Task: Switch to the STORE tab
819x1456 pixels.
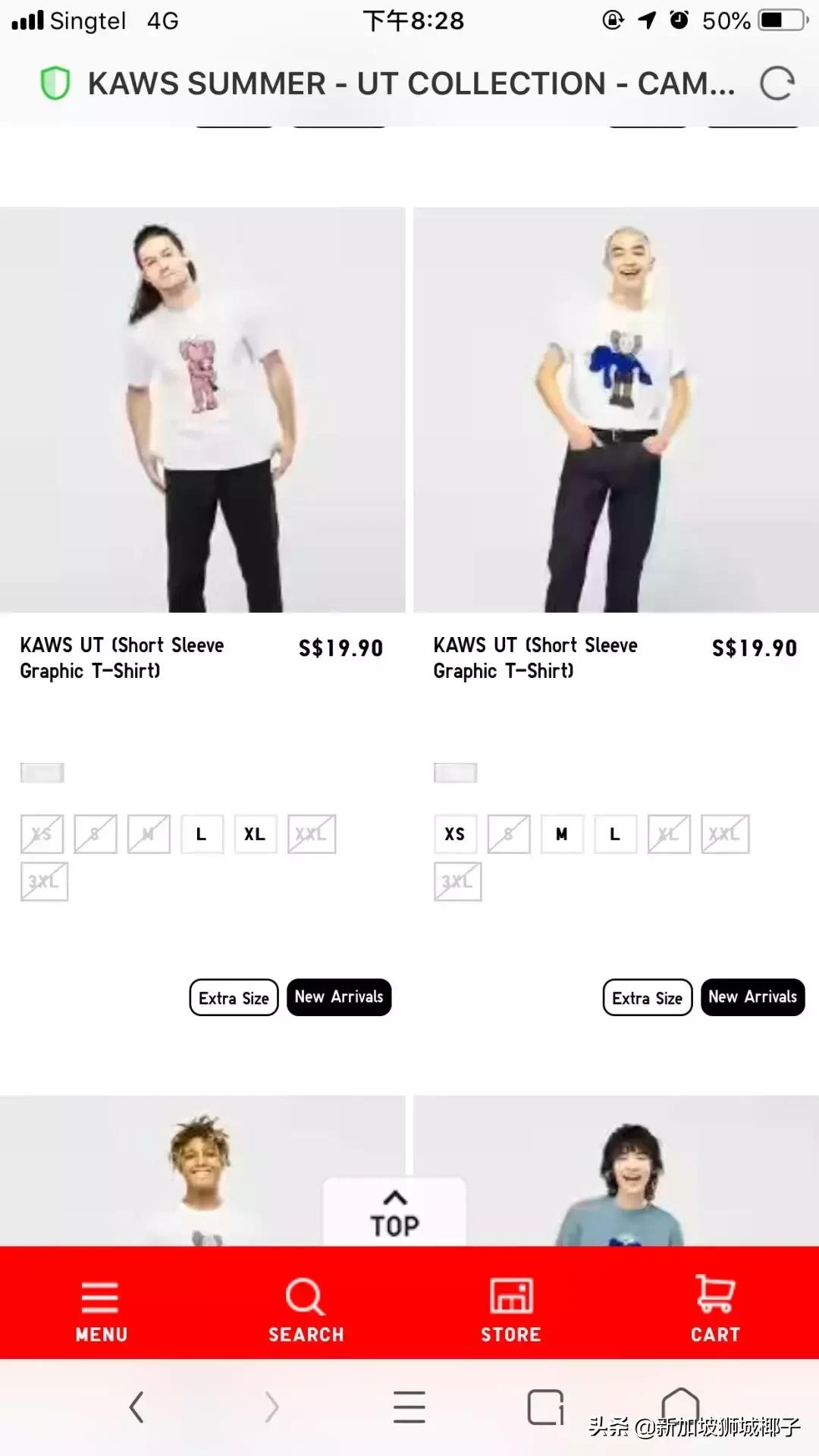Action: (511, 1310)
